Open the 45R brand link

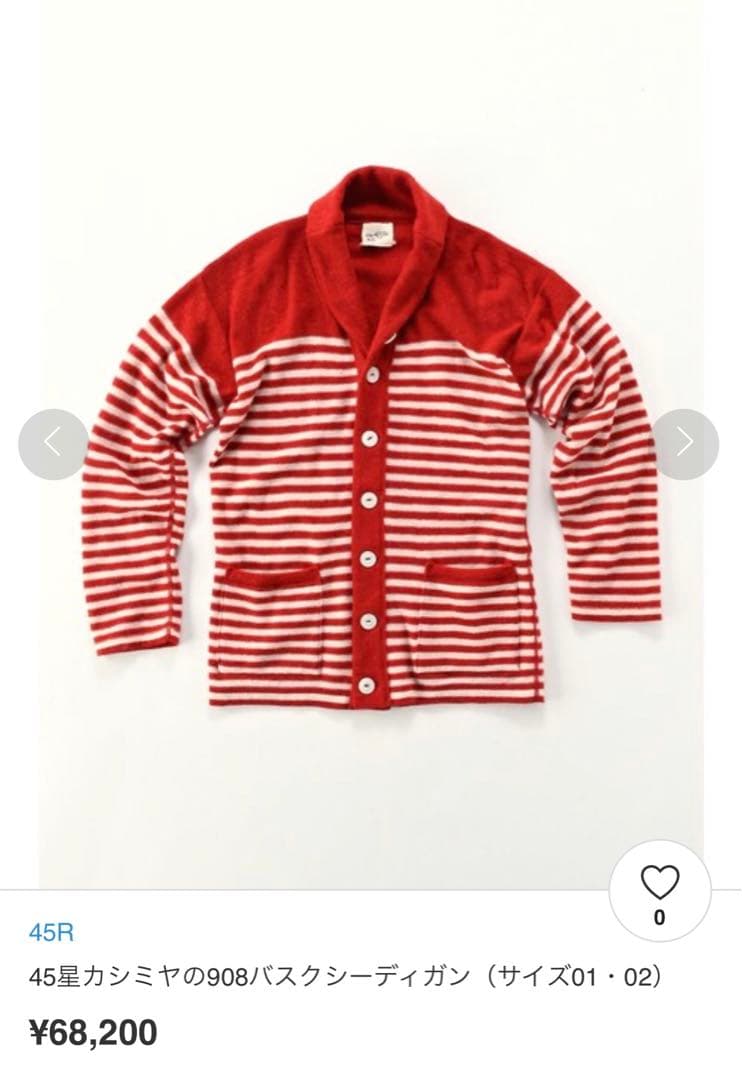click(51, 933)
